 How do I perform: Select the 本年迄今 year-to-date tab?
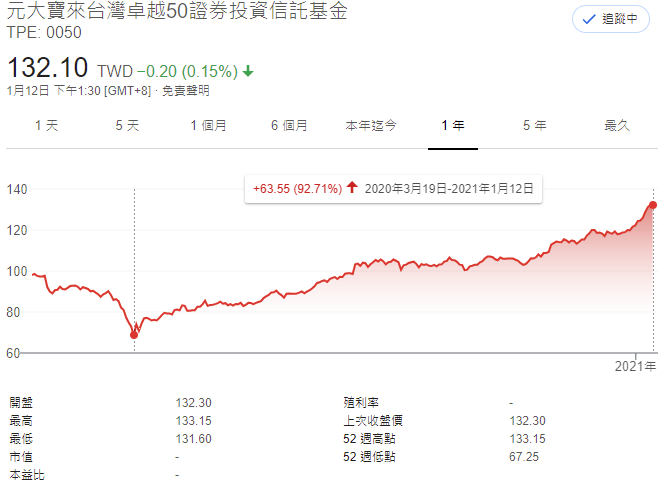[x=371, y=126]
